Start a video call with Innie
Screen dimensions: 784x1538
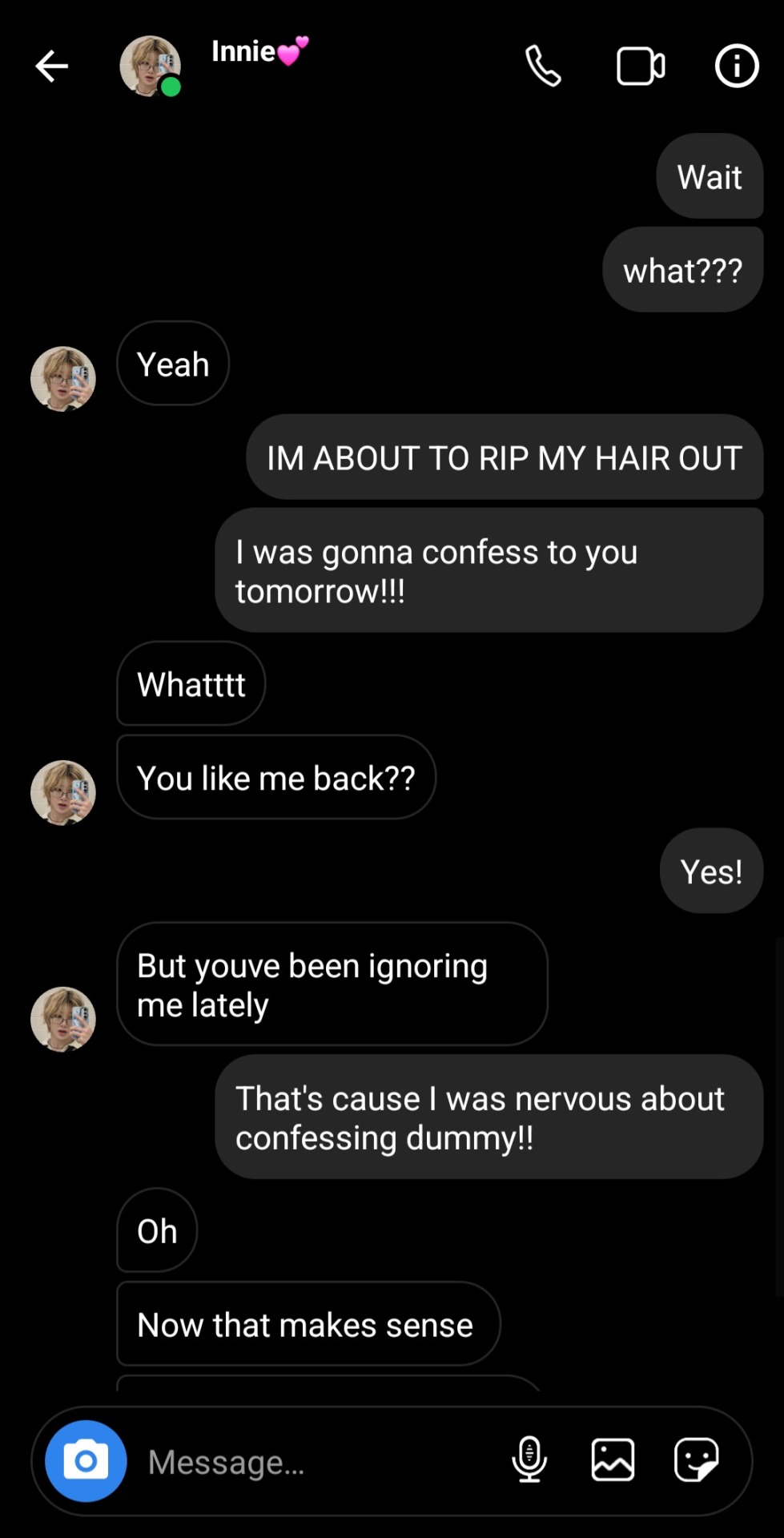tap(640, 66)
